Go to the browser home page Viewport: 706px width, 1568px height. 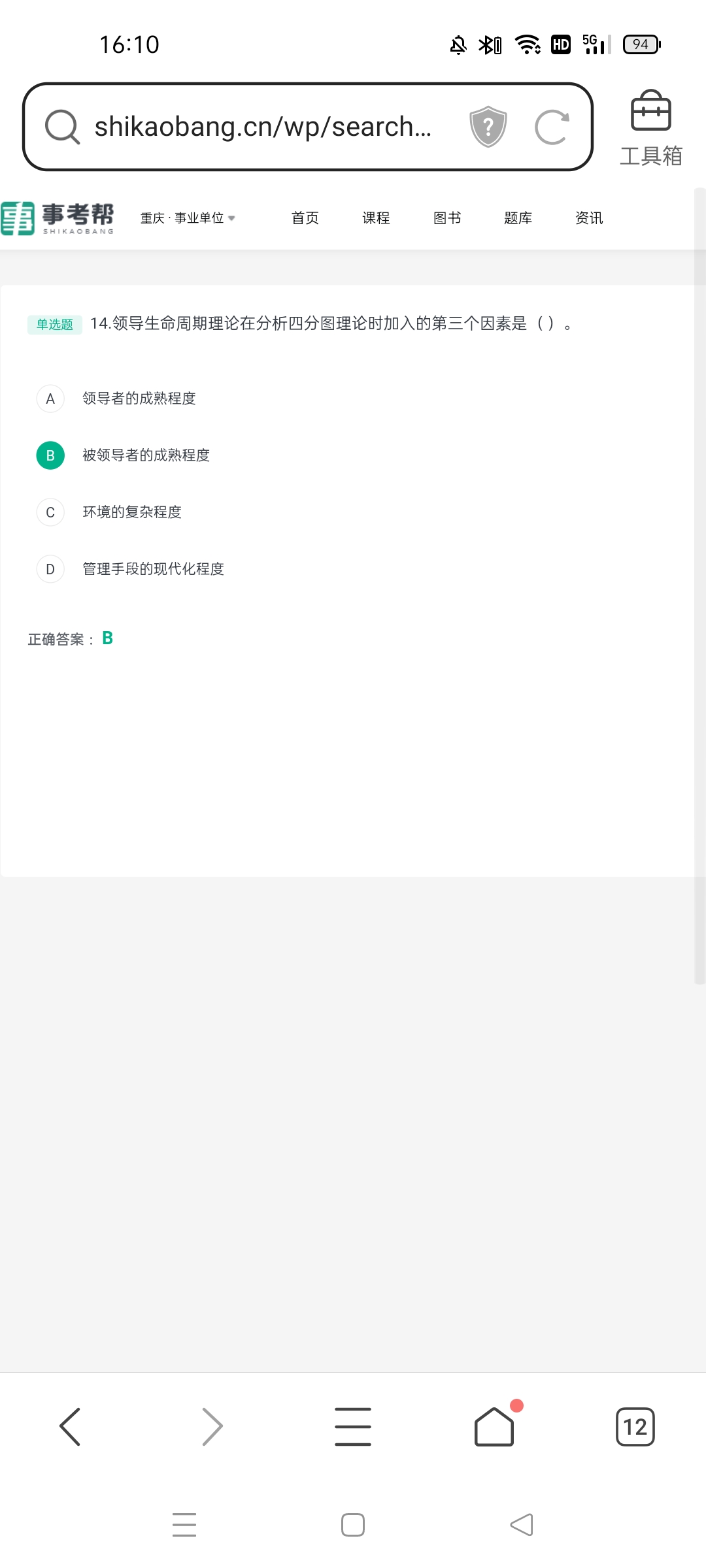(494, 1427)
